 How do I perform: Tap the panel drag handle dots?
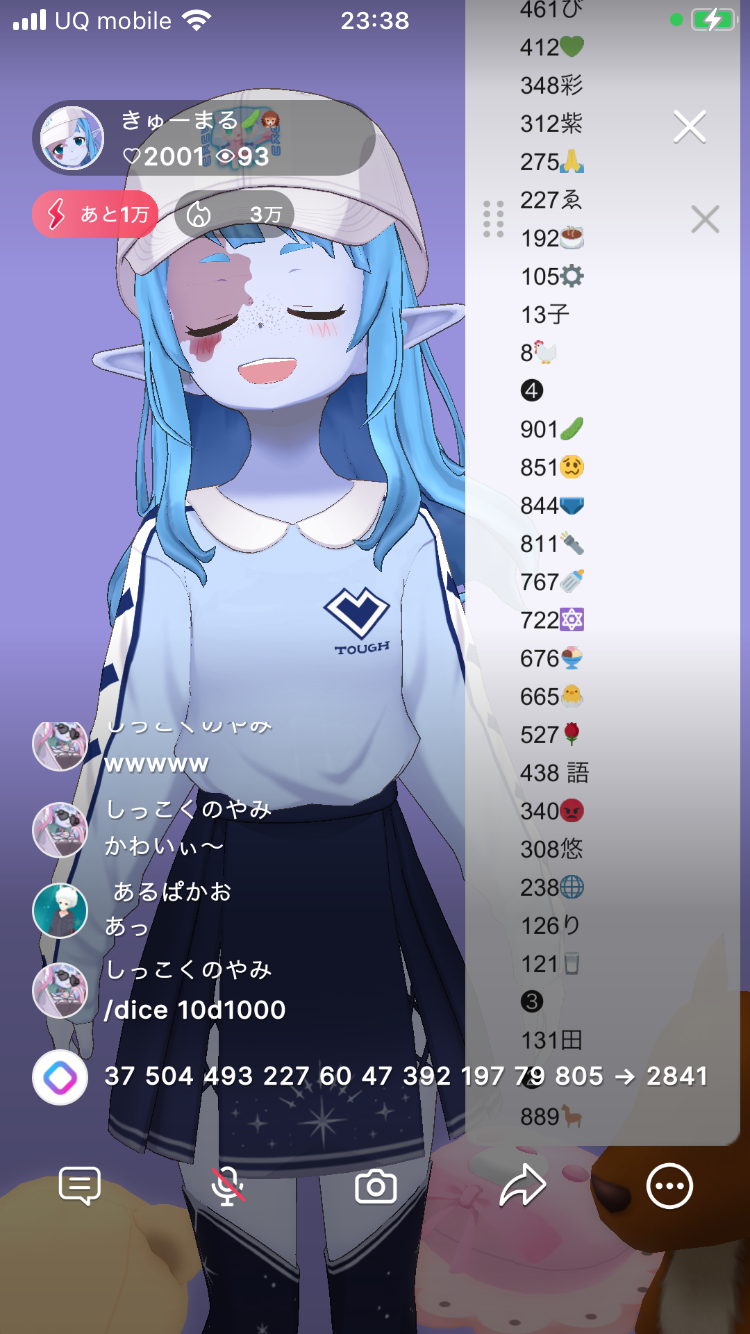pos(493,219)
